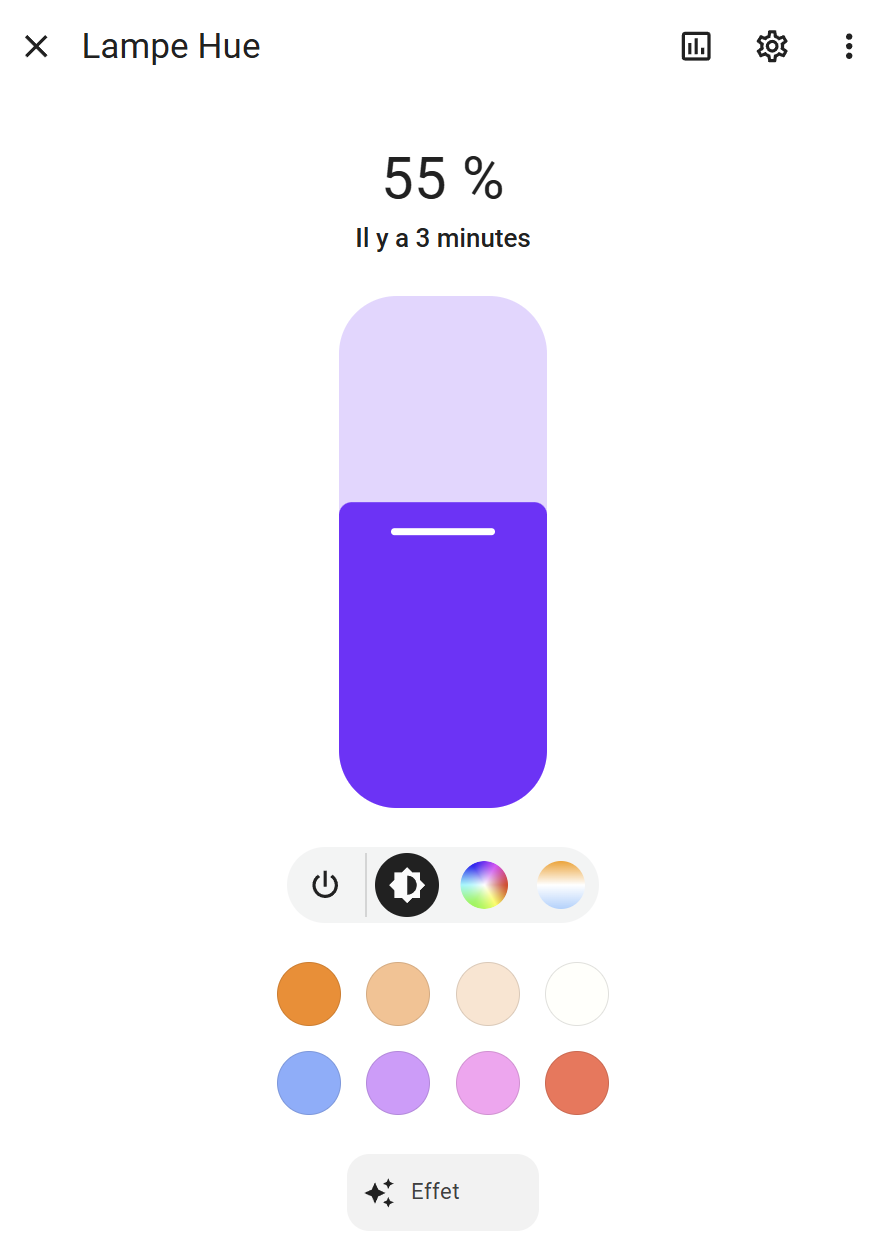Open the three-dot overflow menu
This screenshot has height=1252, width=887.
coord(848,46)
